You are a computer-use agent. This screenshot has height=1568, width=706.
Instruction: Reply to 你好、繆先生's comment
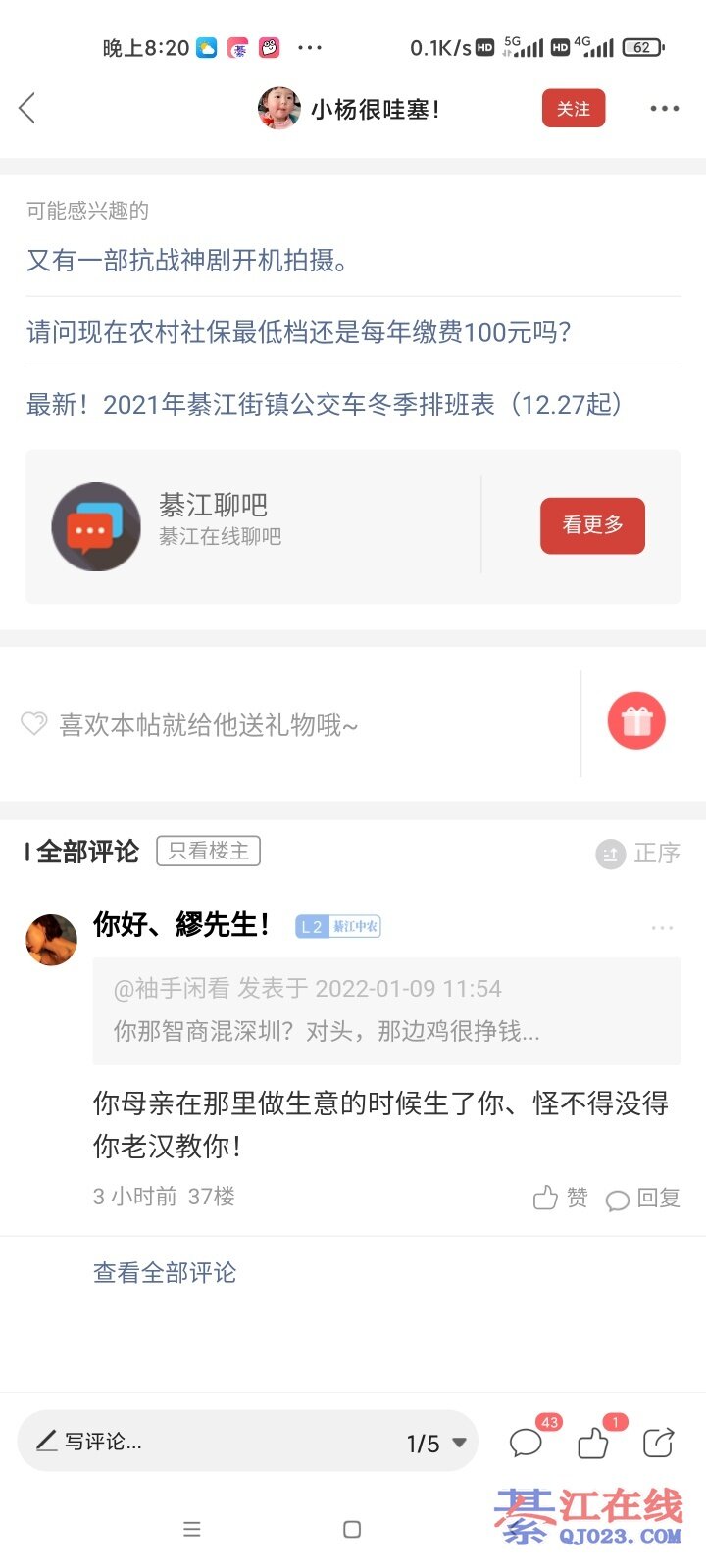643,1199
